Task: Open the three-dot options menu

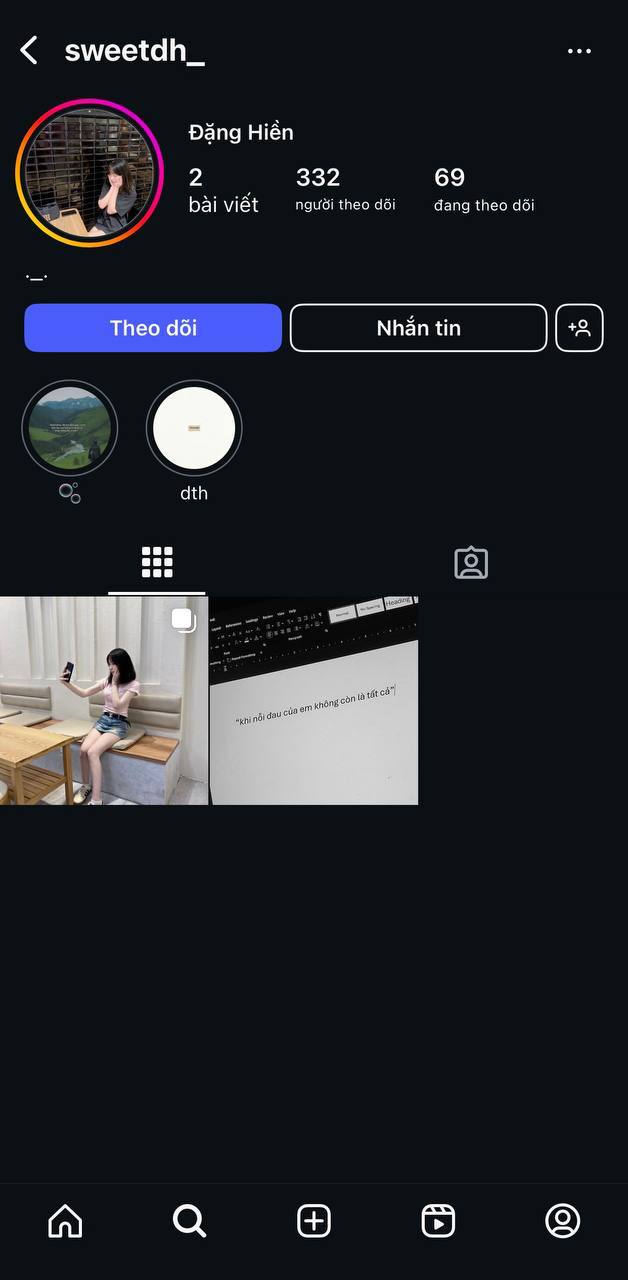Action: click(579, 51)
